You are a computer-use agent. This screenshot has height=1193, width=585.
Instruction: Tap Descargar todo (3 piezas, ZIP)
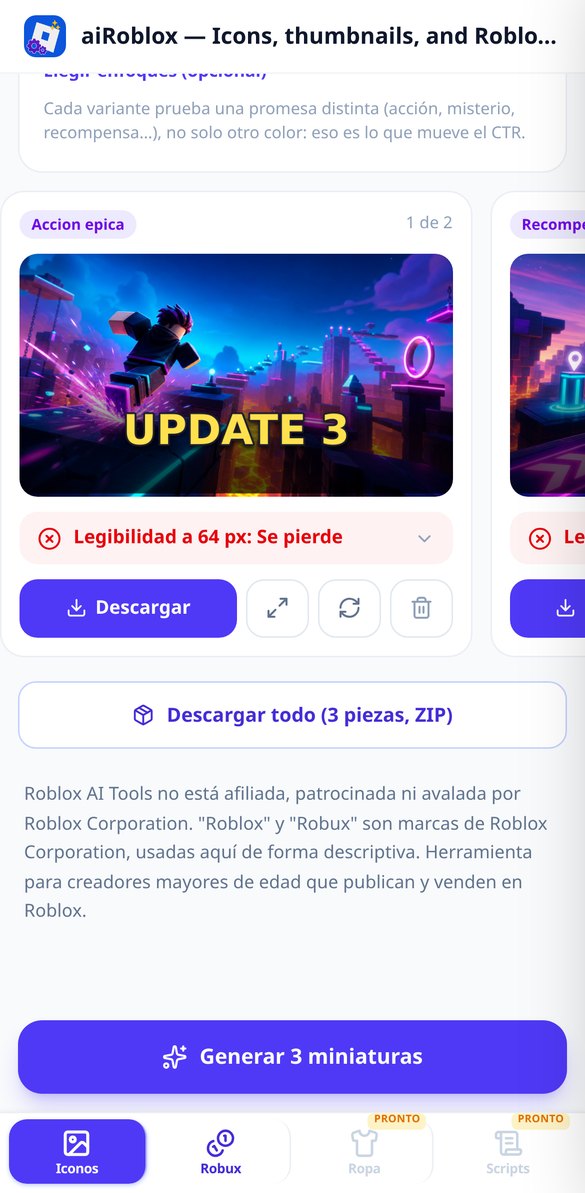pyautogui.click(x=292, y=715)
